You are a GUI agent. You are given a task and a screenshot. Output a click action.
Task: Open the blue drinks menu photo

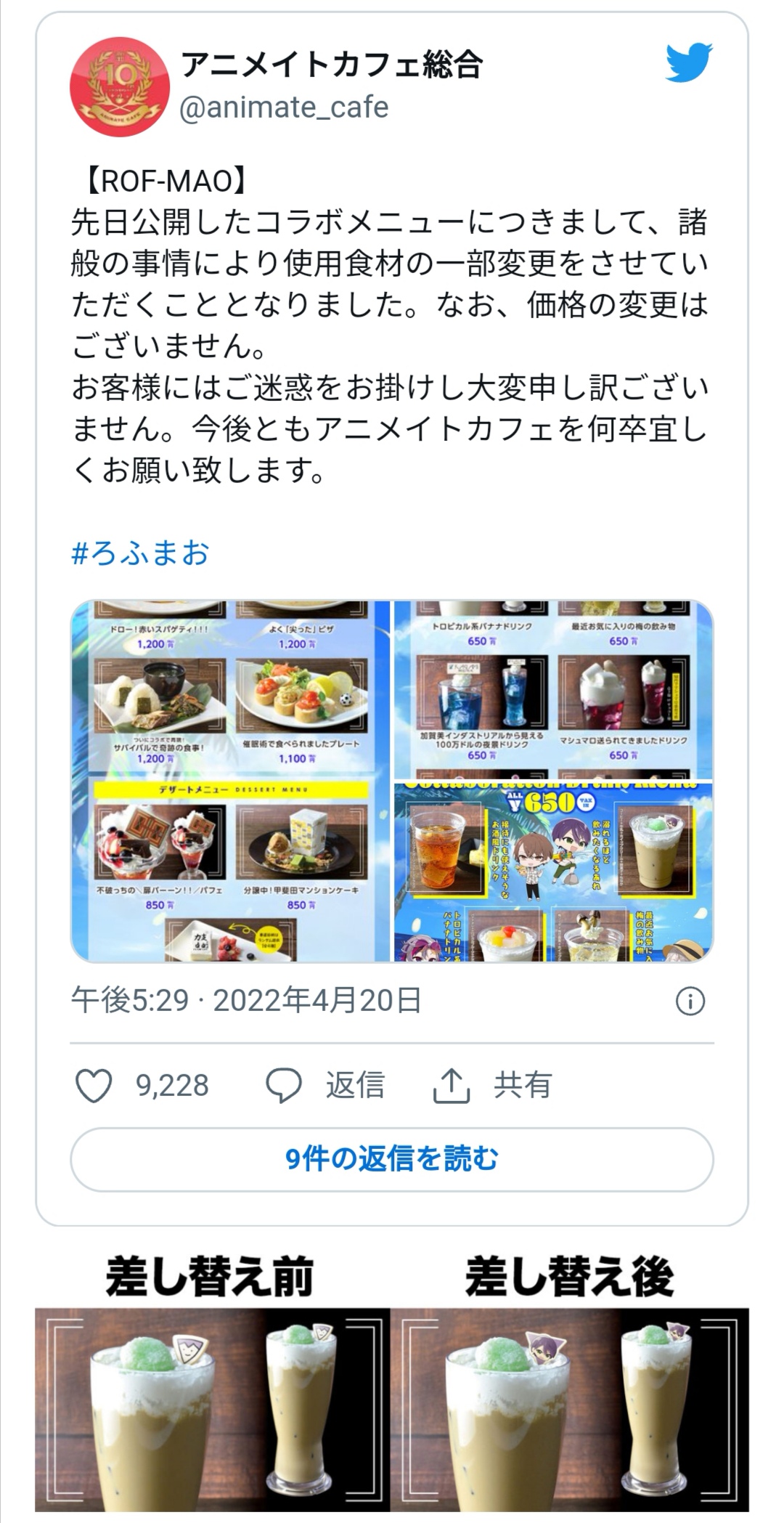[x=553, y=689]
